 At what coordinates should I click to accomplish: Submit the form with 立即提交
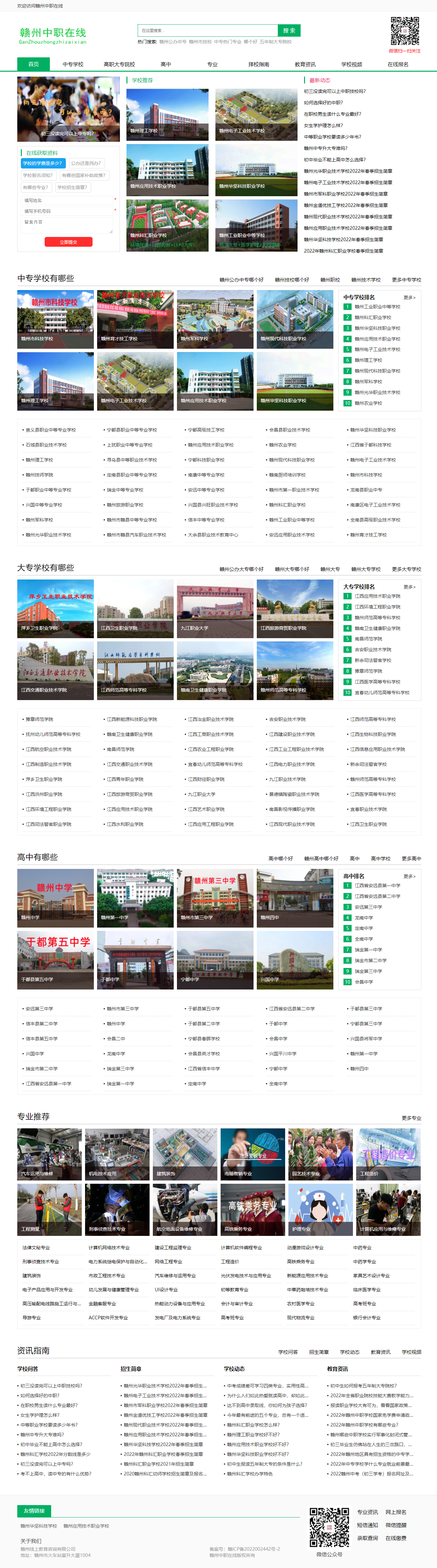click(x=68, y=242)
